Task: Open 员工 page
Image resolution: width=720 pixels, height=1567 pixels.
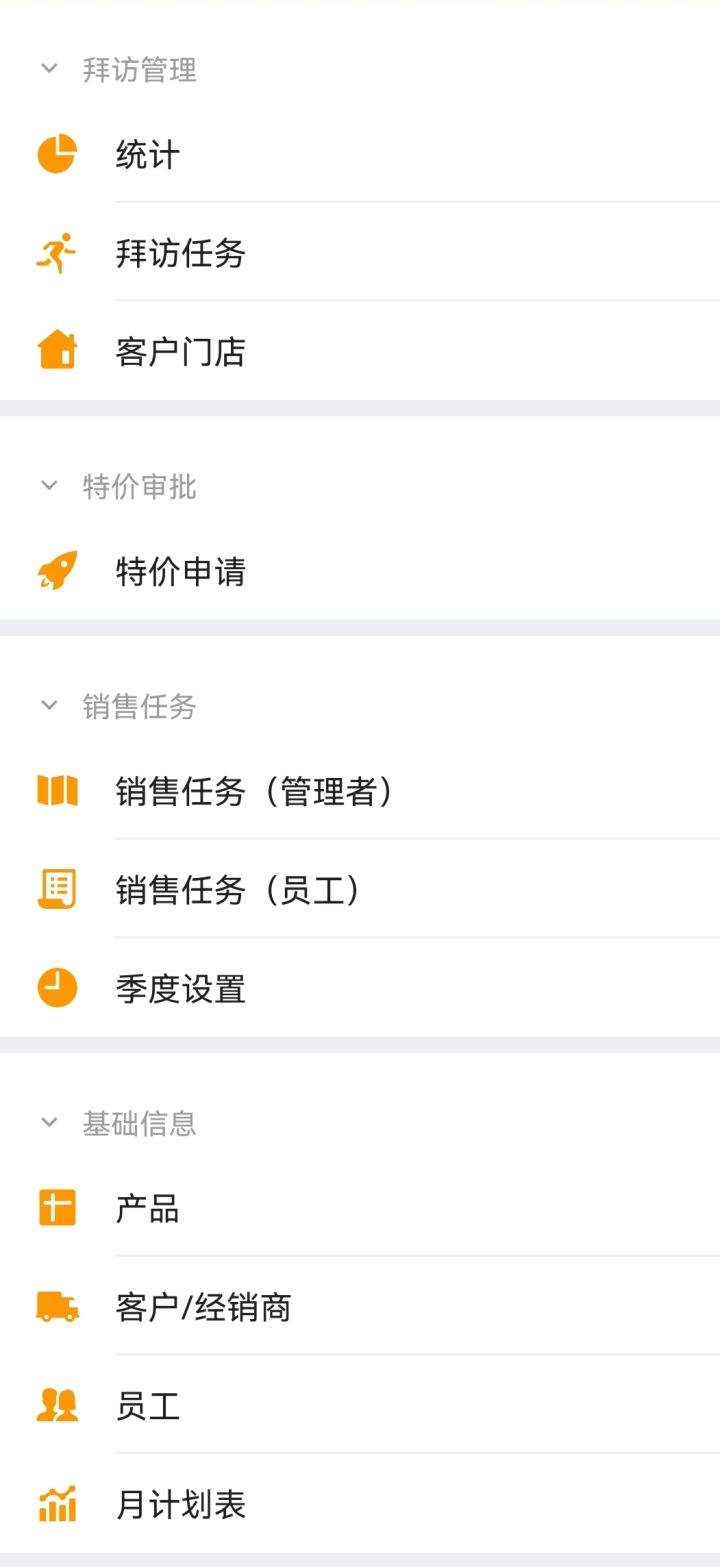Action: click(148, 1406)
